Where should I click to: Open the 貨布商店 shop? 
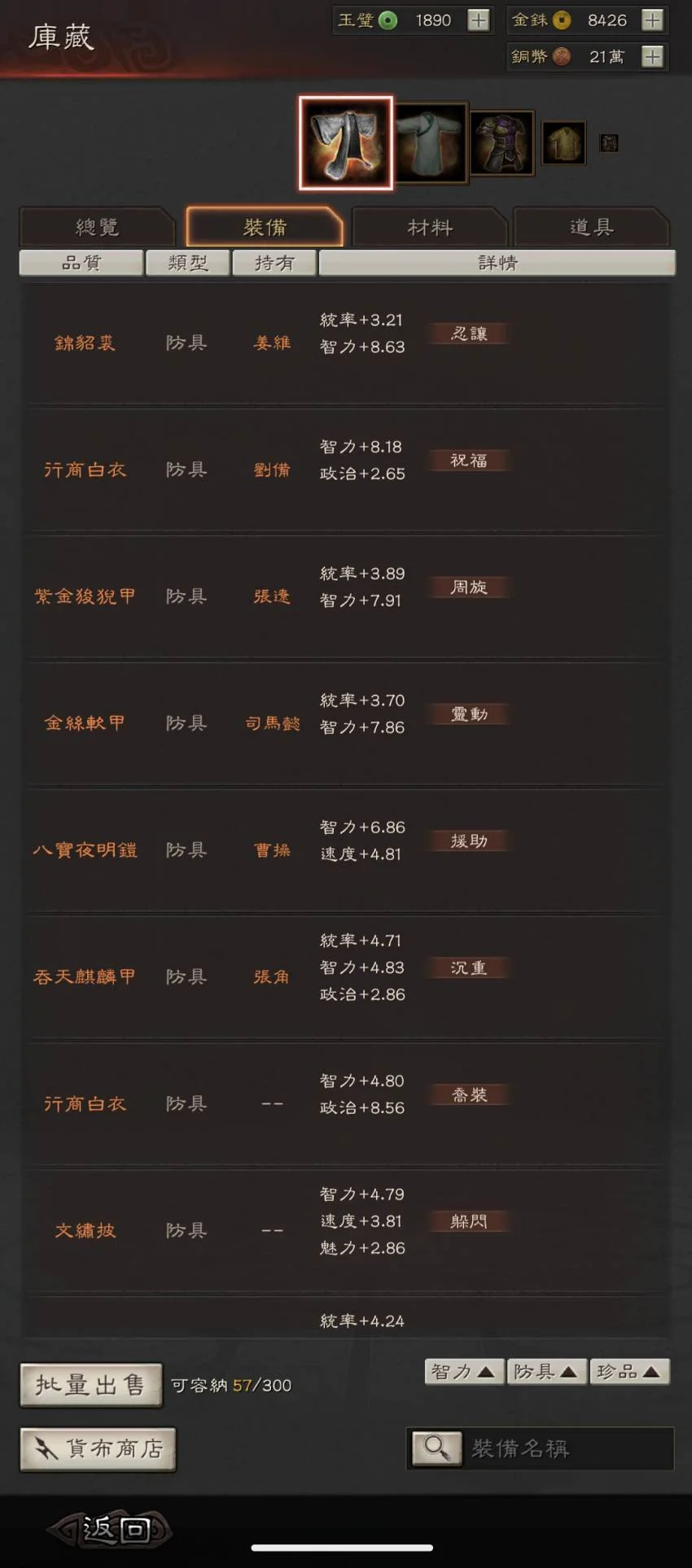click(98, 1448)
